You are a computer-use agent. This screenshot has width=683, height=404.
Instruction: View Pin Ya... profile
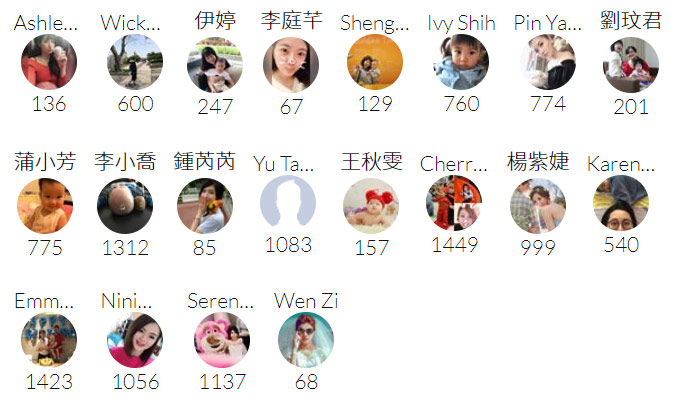547,63
